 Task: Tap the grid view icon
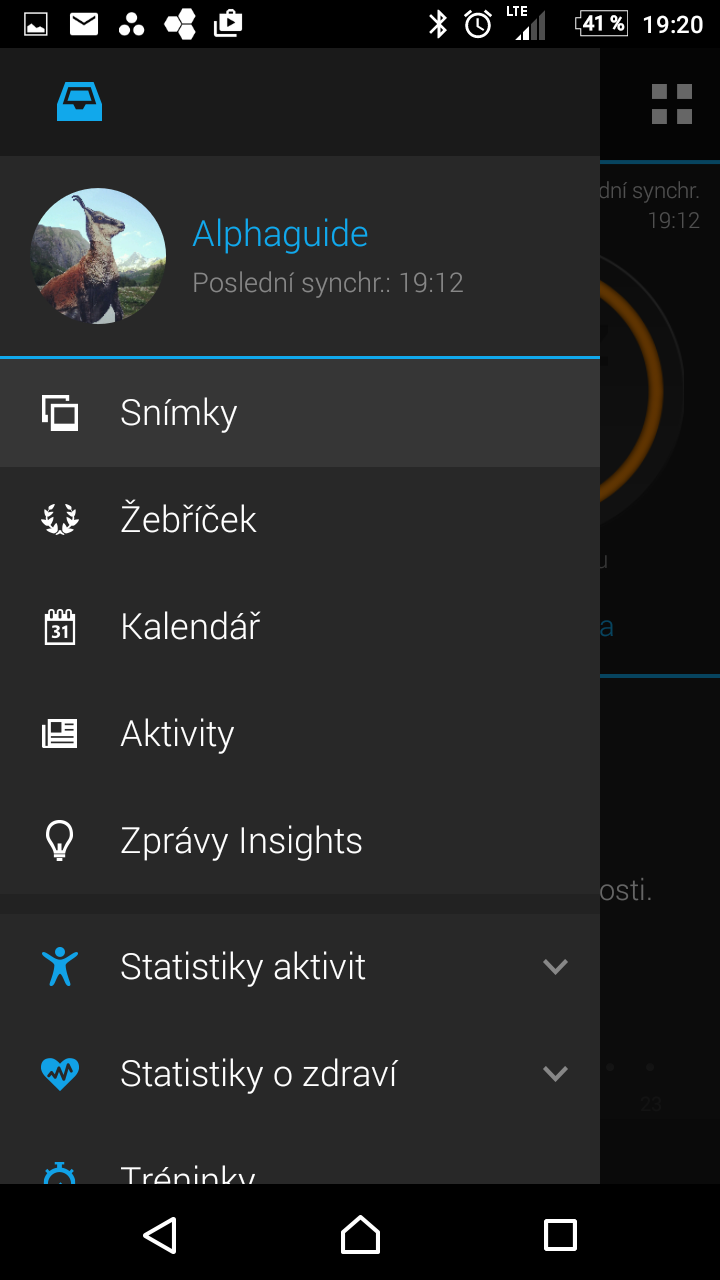coord(671,103)
